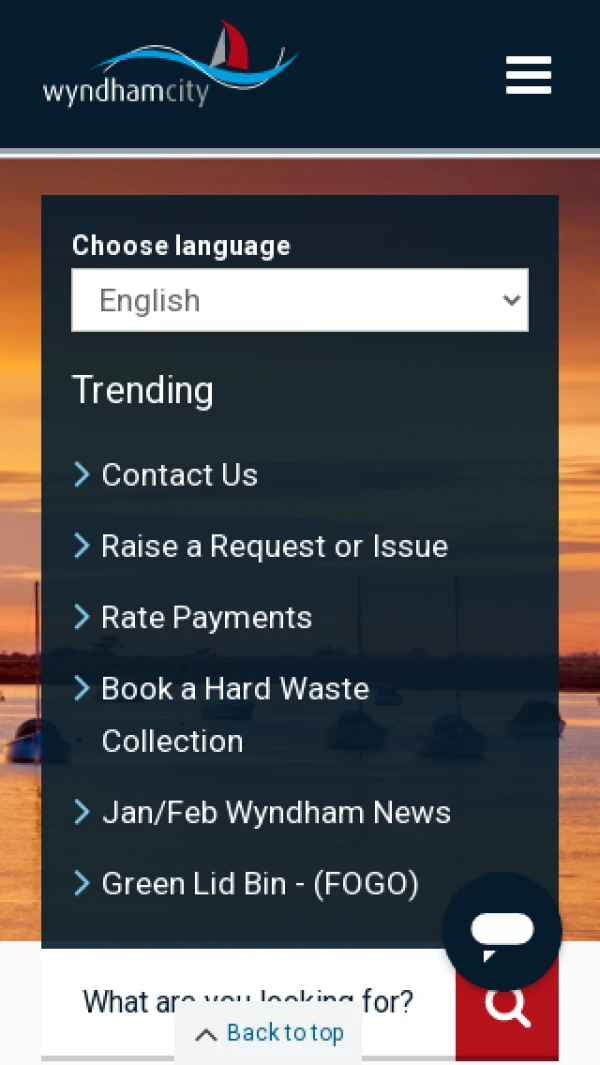Viewport: 600px width, 1065px height.
Task: Open Green Lid Bin - (FOGO) link
Action: click(x=260, y=884)
